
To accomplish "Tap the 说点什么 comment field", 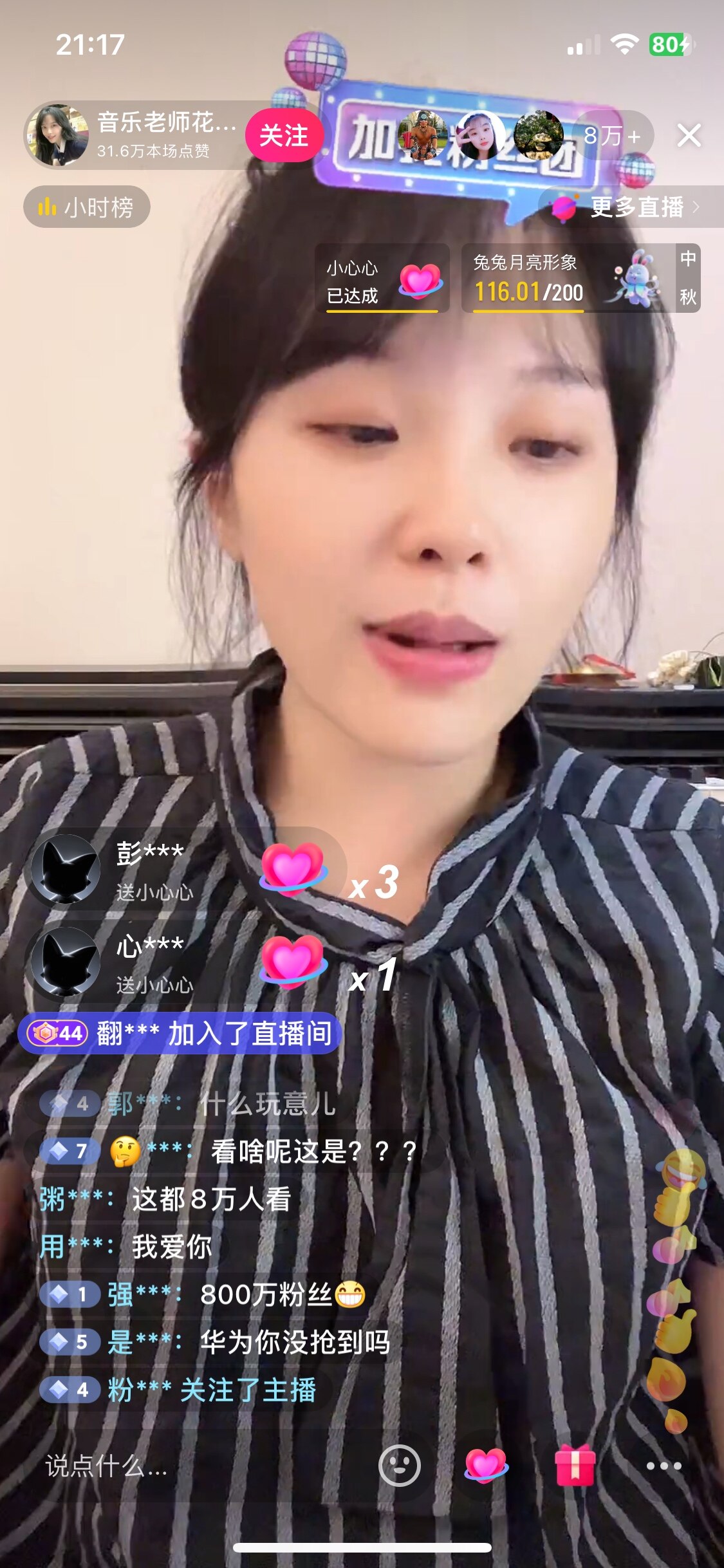I will pyautogui.click(x=193, y=1467).
